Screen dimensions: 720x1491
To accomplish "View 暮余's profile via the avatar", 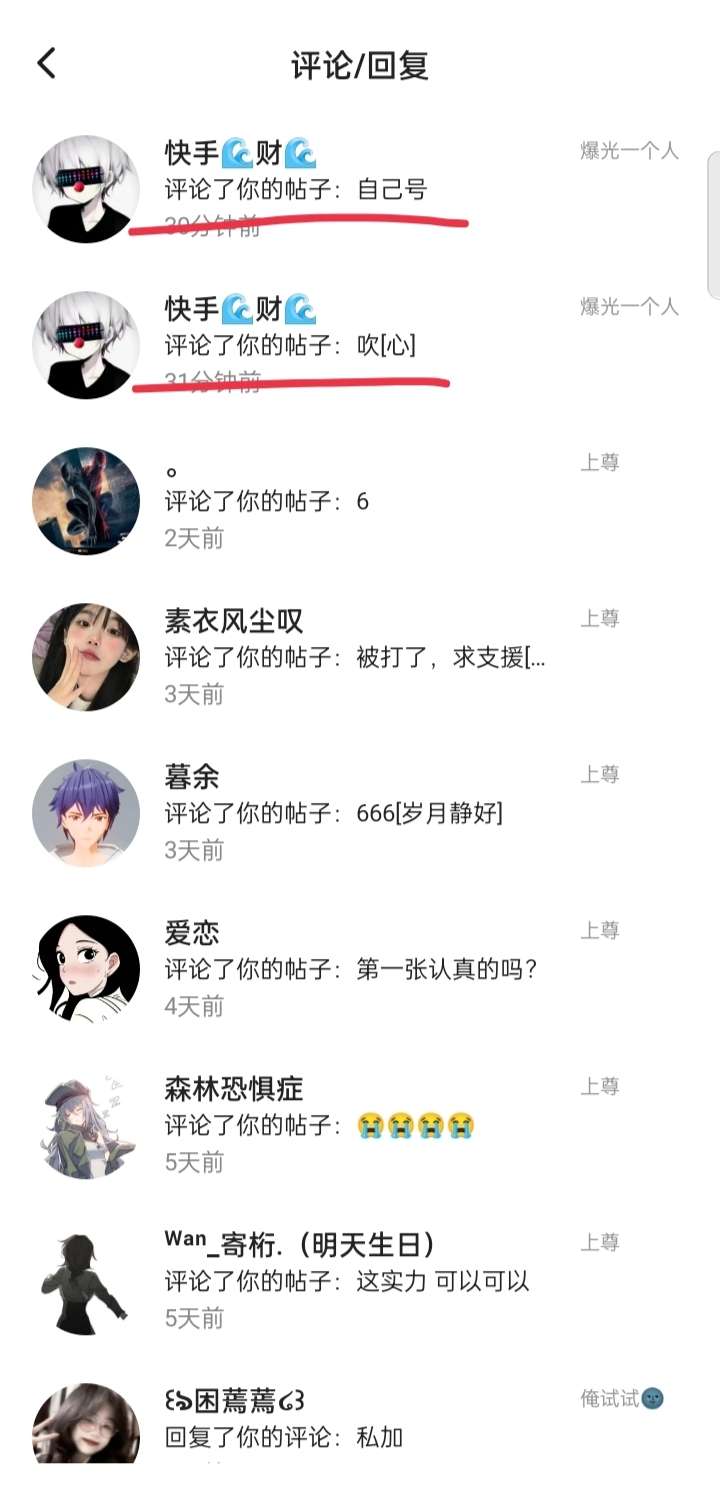I will point(86,813).
